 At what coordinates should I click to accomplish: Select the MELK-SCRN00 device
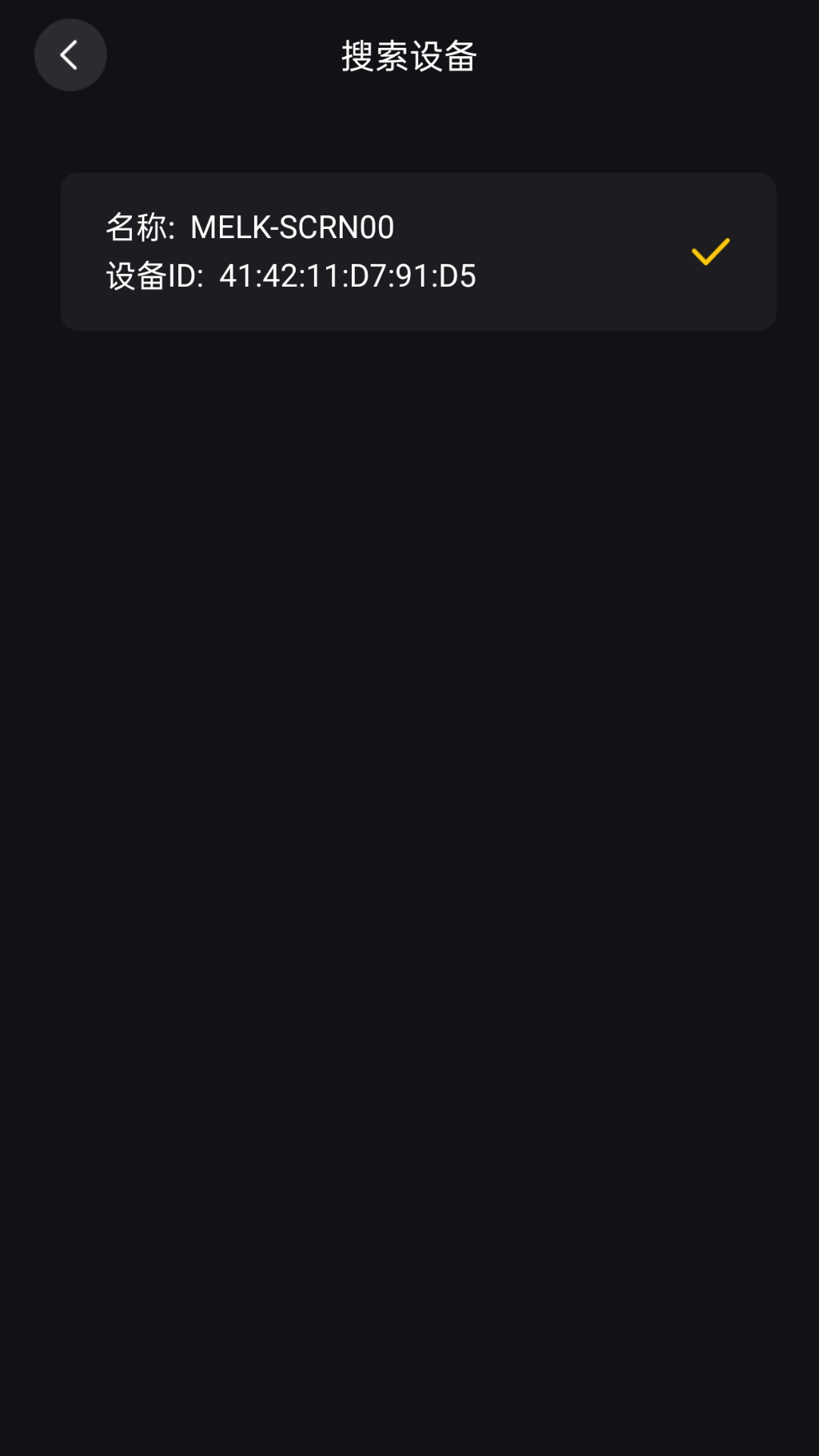click(418, 251)
